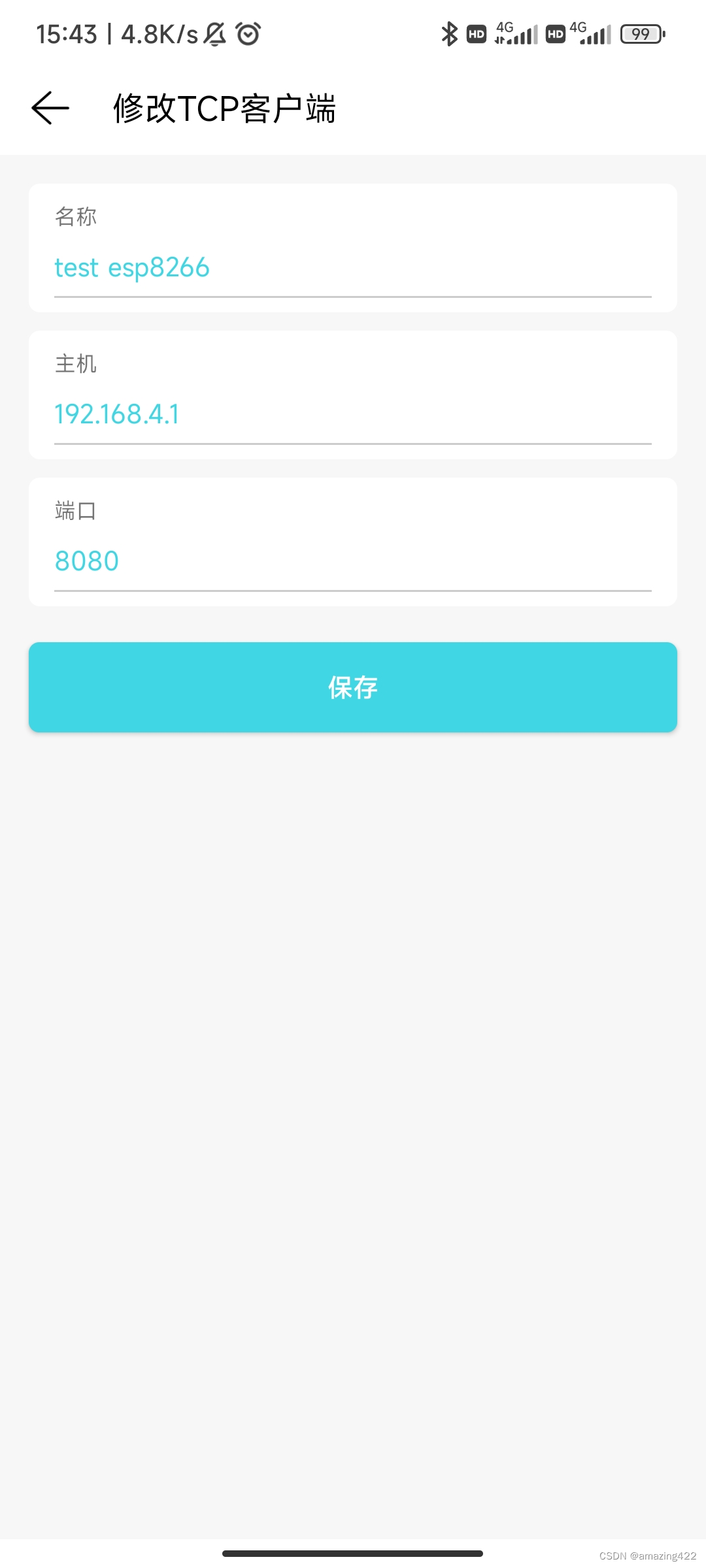
Task: Edit the name field 'test esp8266'
Action: (x=352, y=269)
